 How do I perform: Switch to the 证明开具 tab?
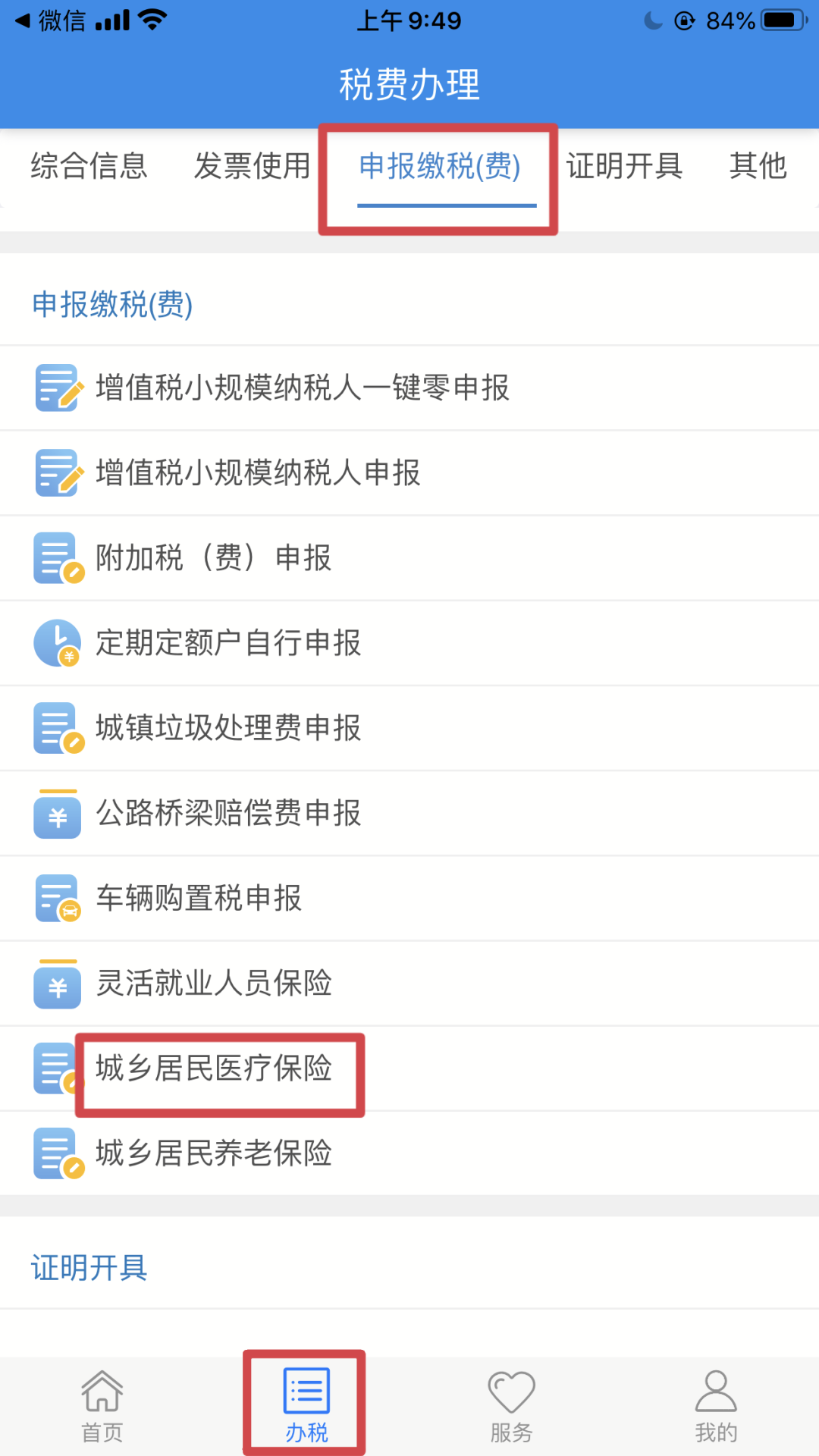[x=624, y=166]
